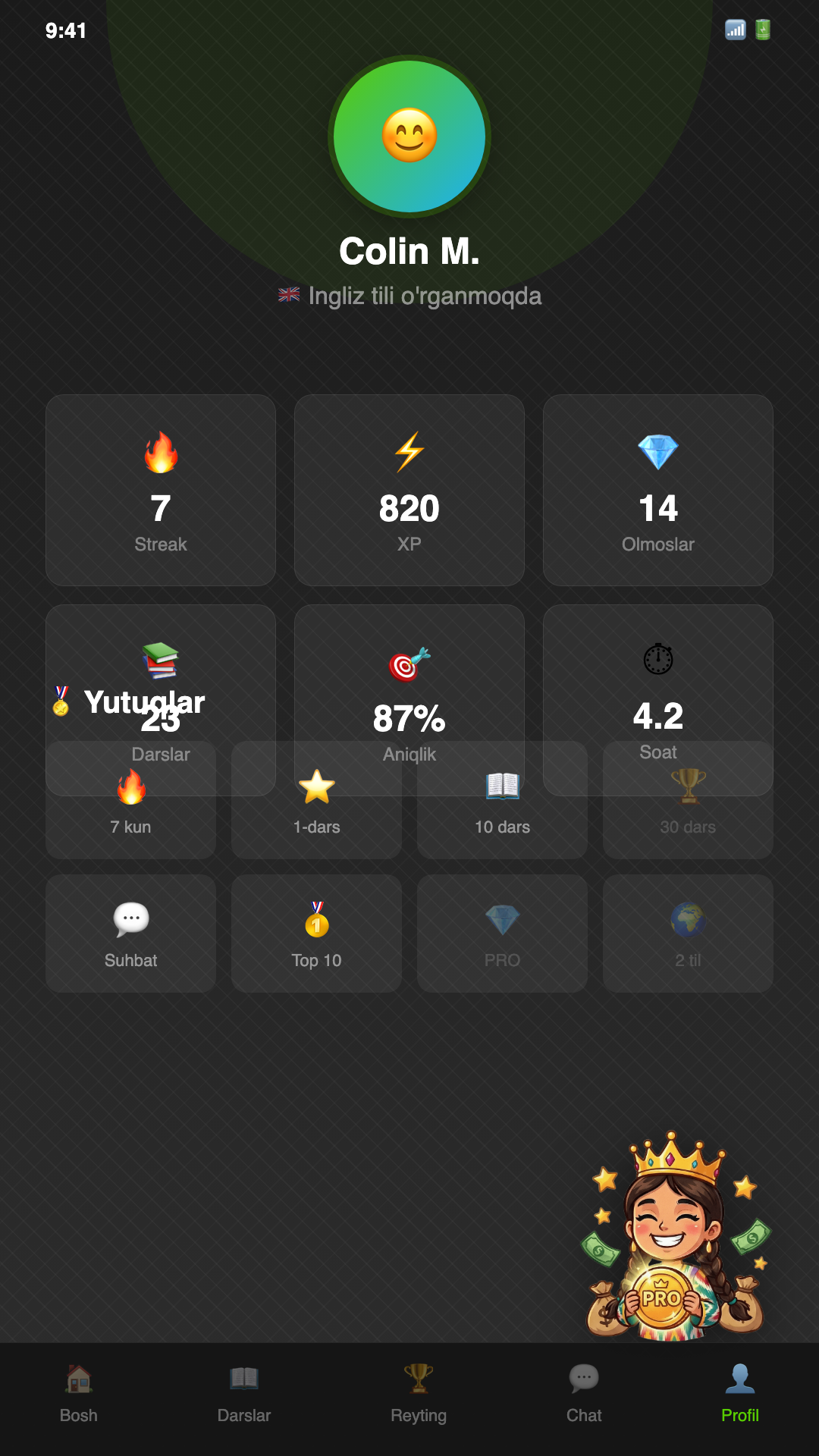View the locked 2 til achievement
The height and width of the screenshot is (1456, 819).
tap(688, 934)
